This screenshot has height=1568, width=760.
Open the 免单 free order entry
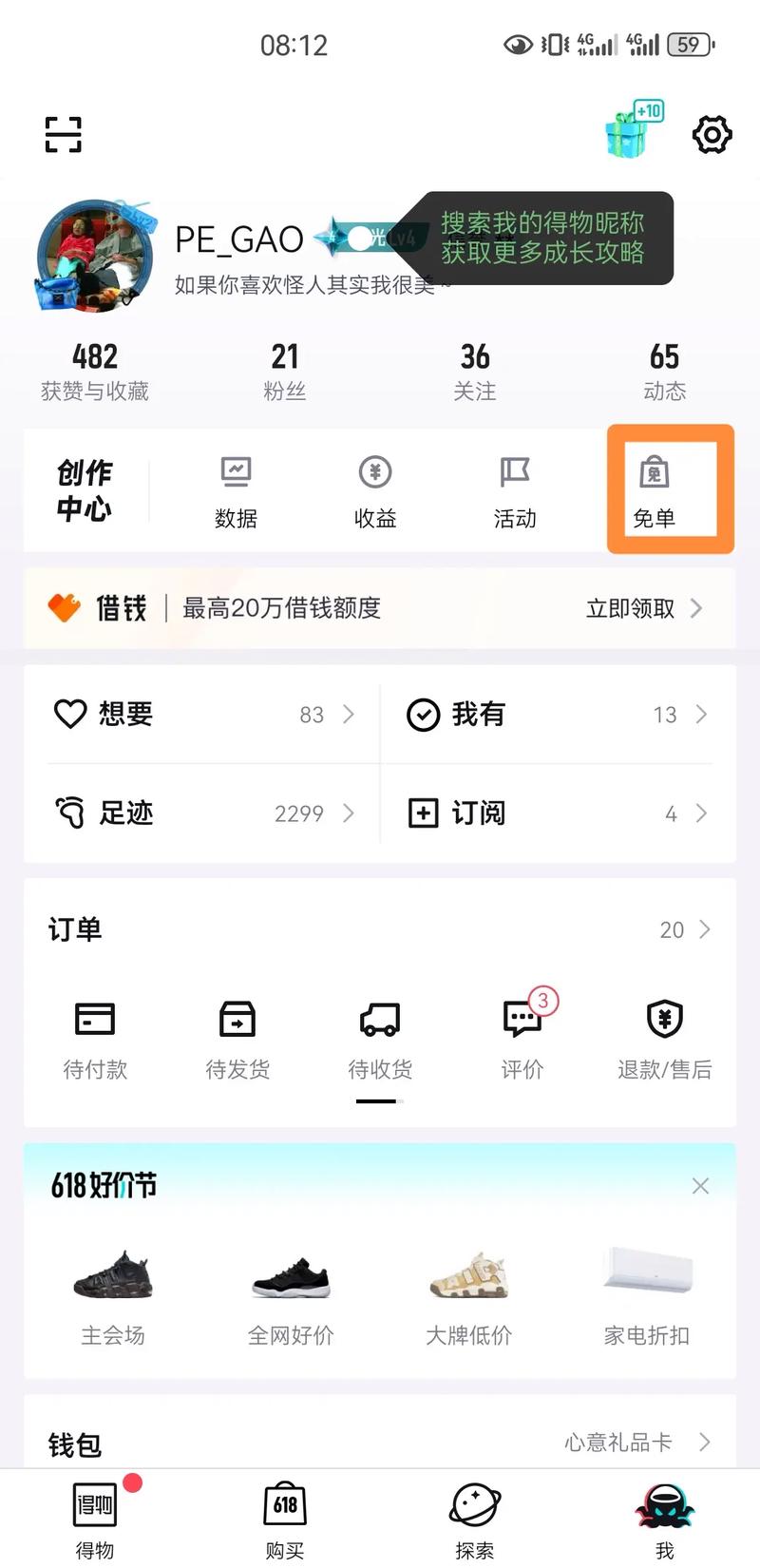click(x=655, y=491)
